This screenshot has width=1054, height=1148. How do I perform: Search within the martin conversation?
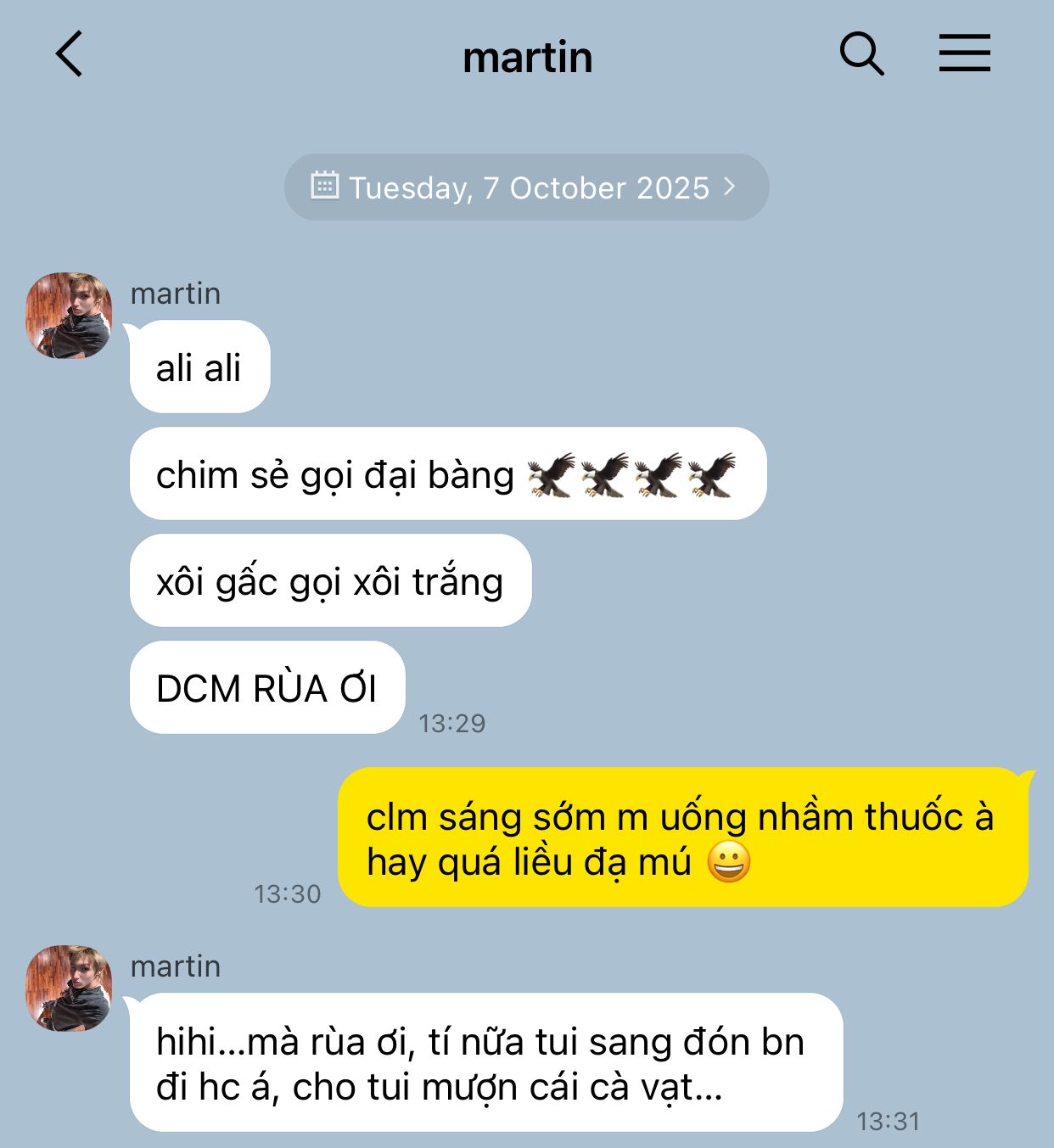[x=861, y=54]
